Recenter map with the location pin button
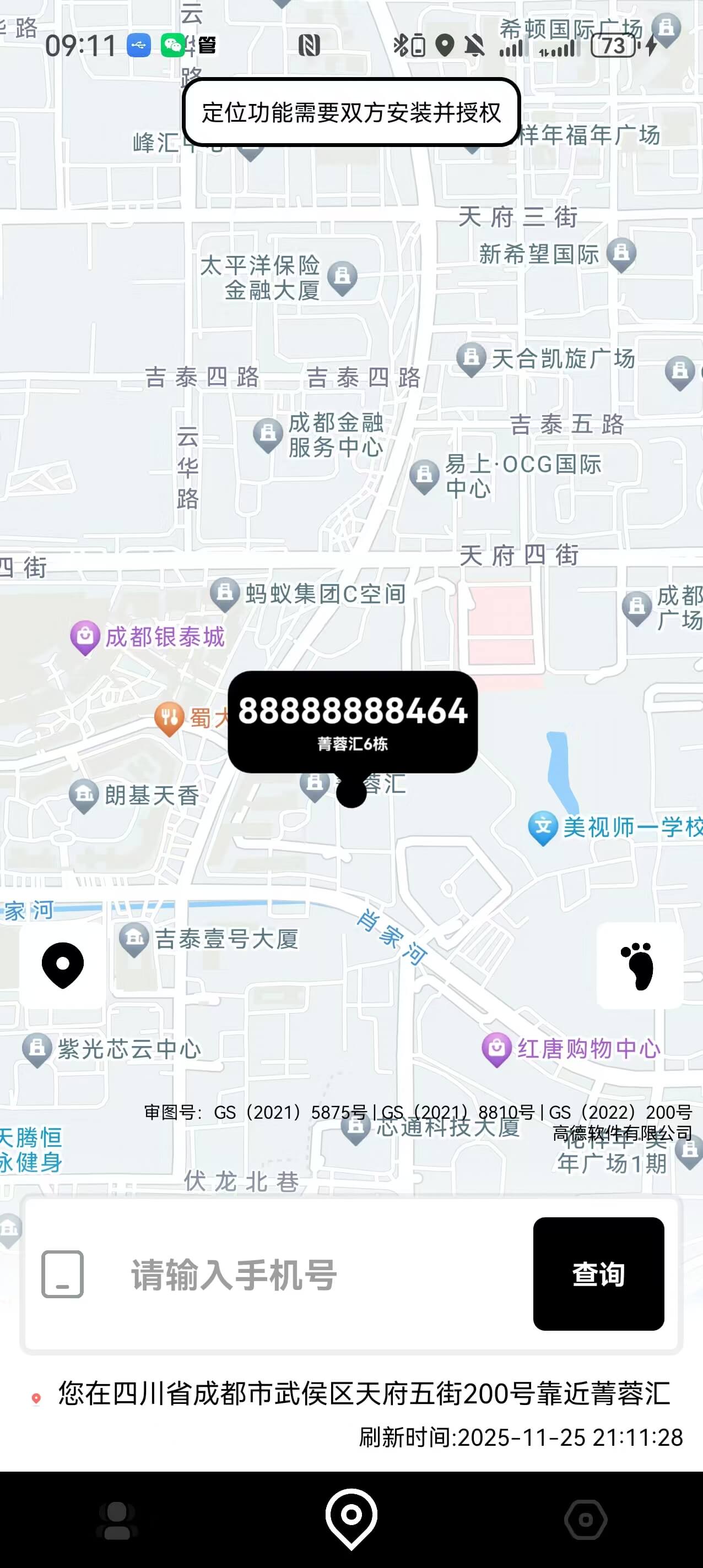Viewport: 703px width, 1568px height. tap(62, 965)
